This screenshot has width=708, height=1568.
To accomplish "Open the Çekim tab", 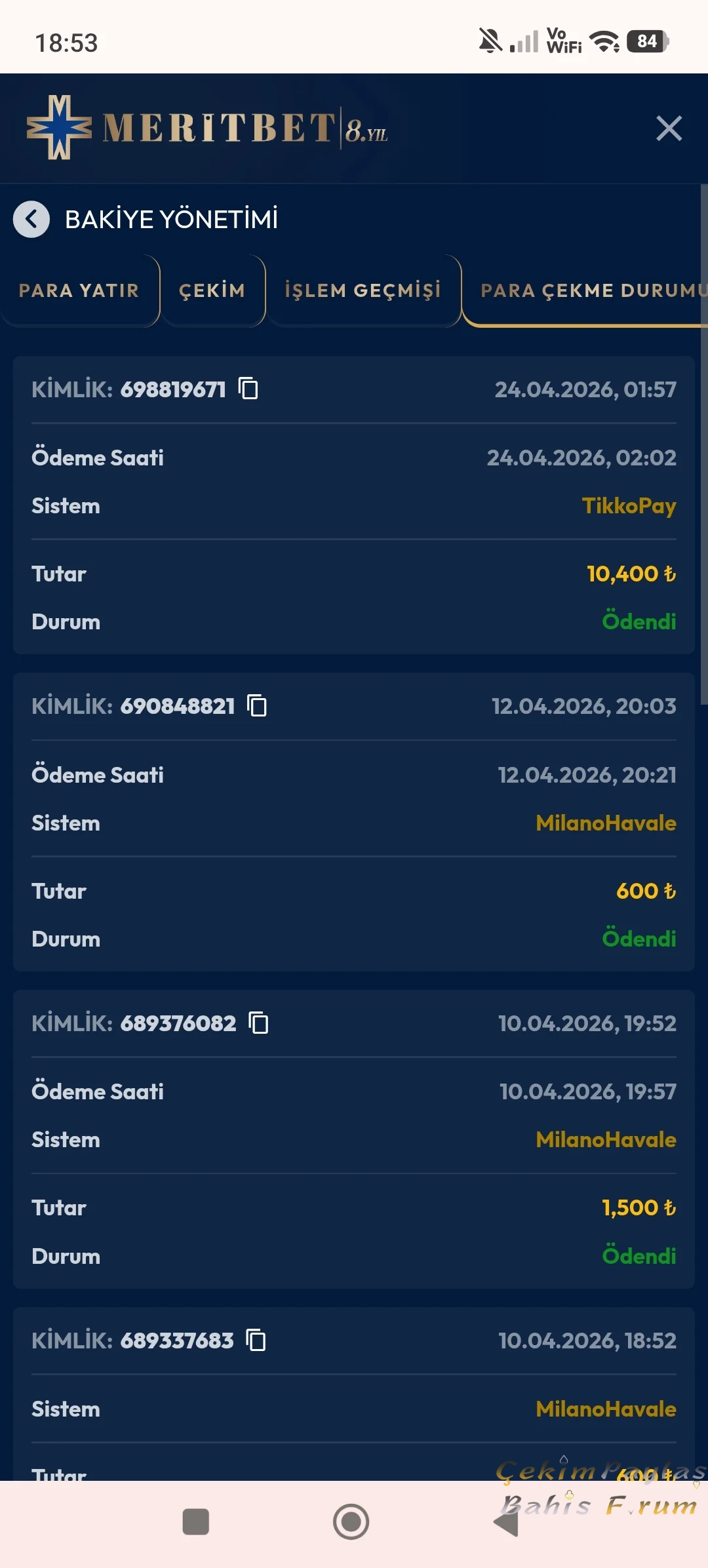I will (x=214, y=290).
